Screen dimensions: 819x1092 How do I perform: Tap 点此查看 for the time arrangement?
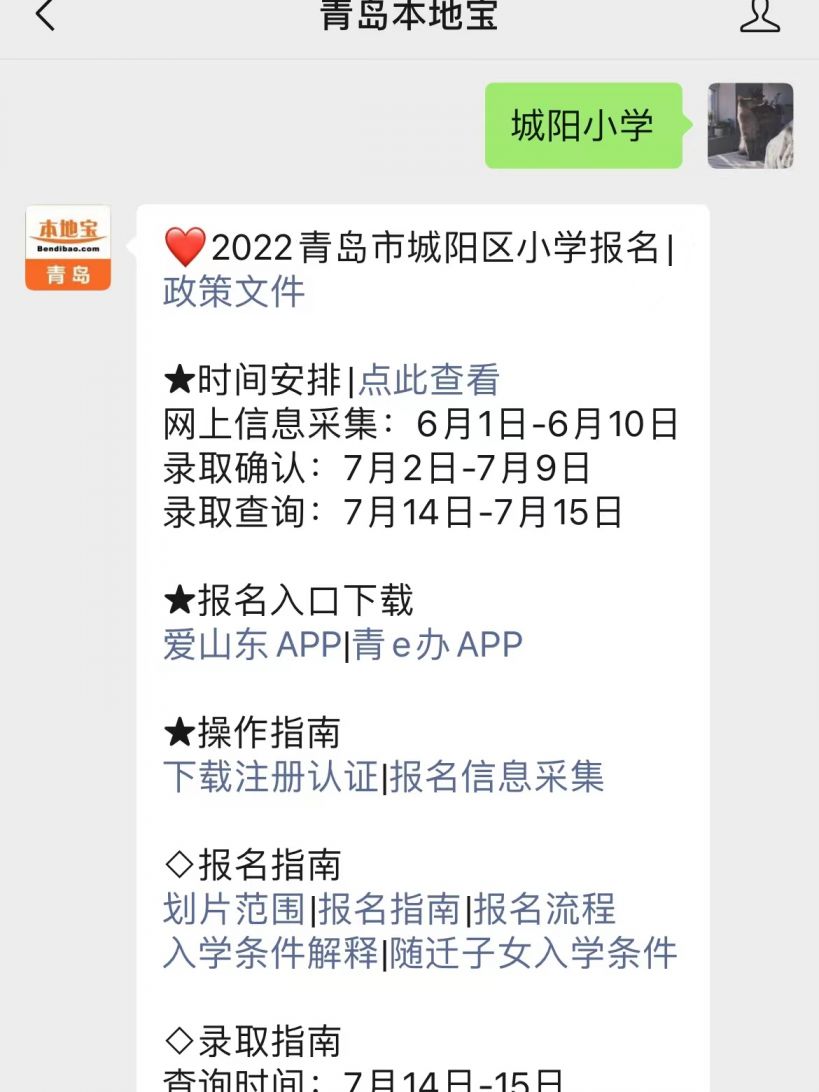point(428,380)
